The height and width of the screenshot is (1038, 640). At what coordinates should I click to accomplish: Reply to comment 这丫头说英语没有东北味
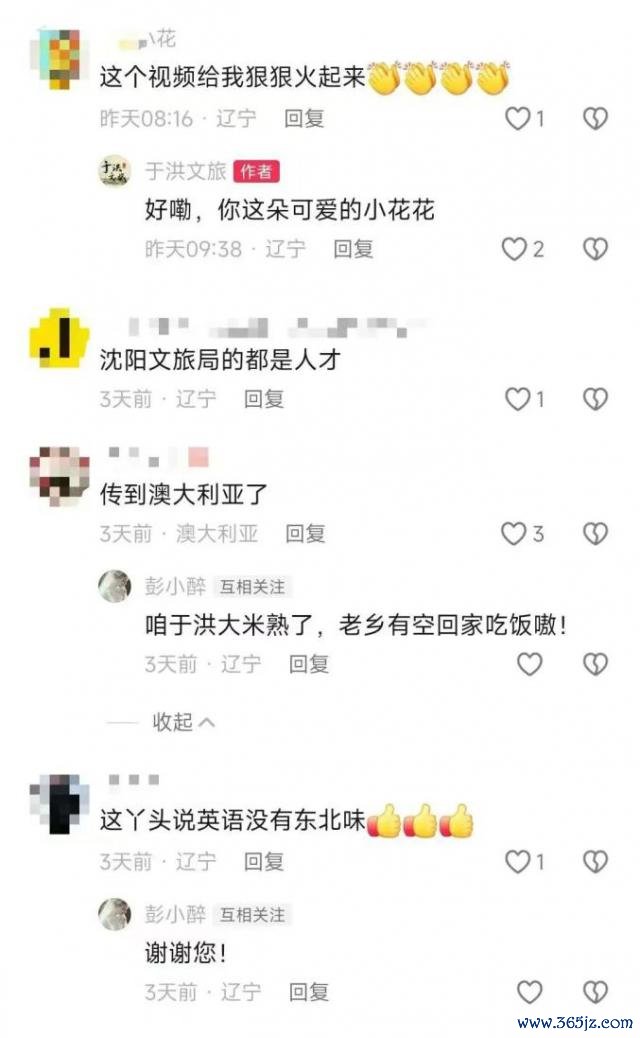pyautogui.click(x=264, y=861)
